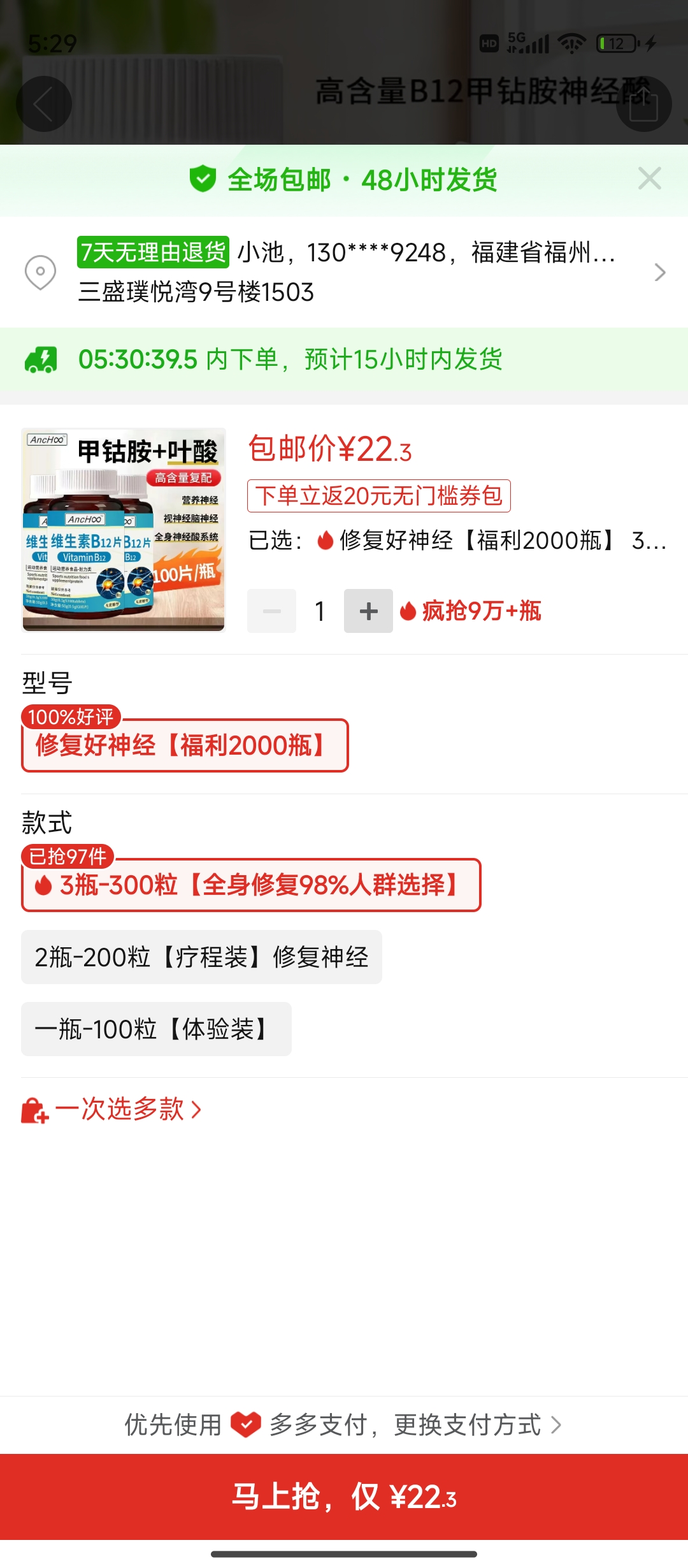Increase quantity with the plus button
This screenshot has width=688, height=1568.
(368, 611)
